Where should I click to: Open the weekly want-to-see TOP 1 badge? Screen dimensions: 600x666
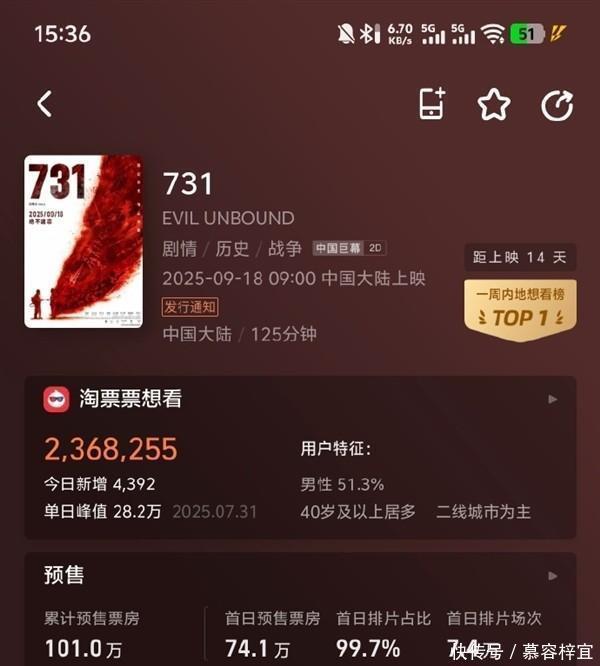[520, 309]
